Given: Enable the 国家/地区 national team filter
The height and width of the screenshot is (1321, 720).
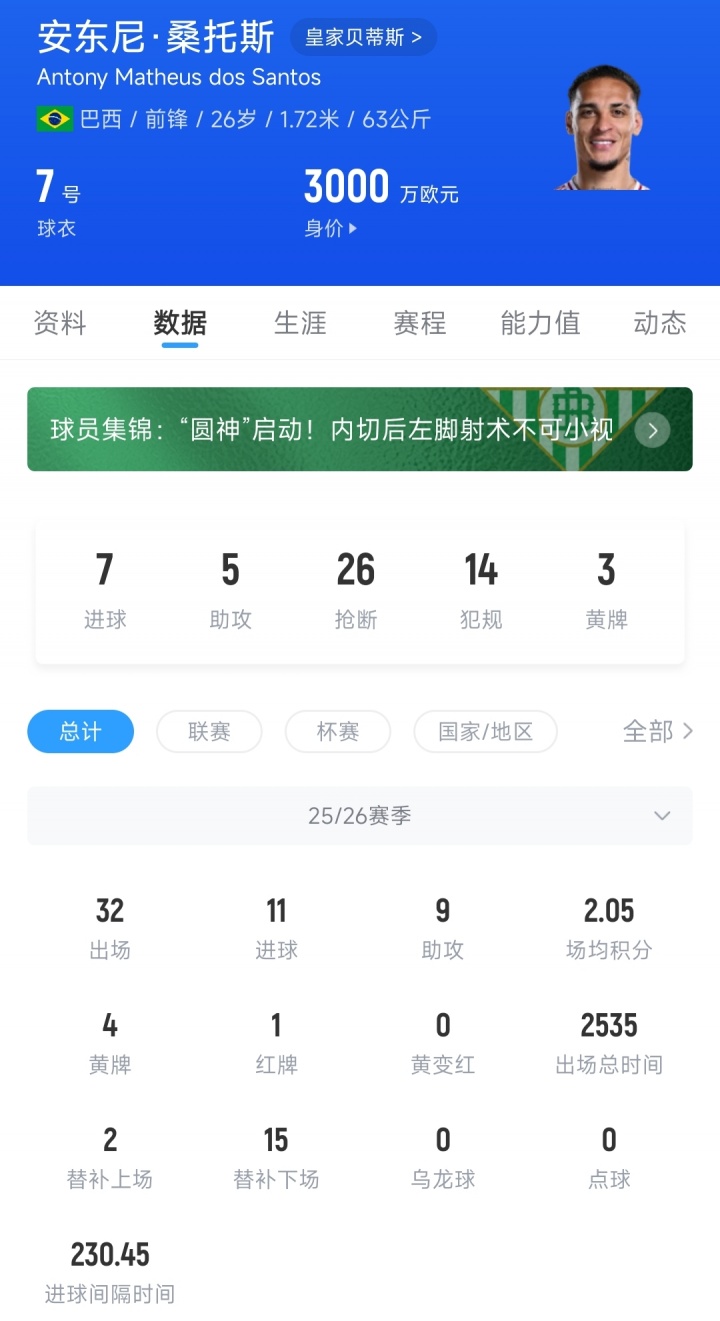Looking at the screenshot, I should pos(485,732).
